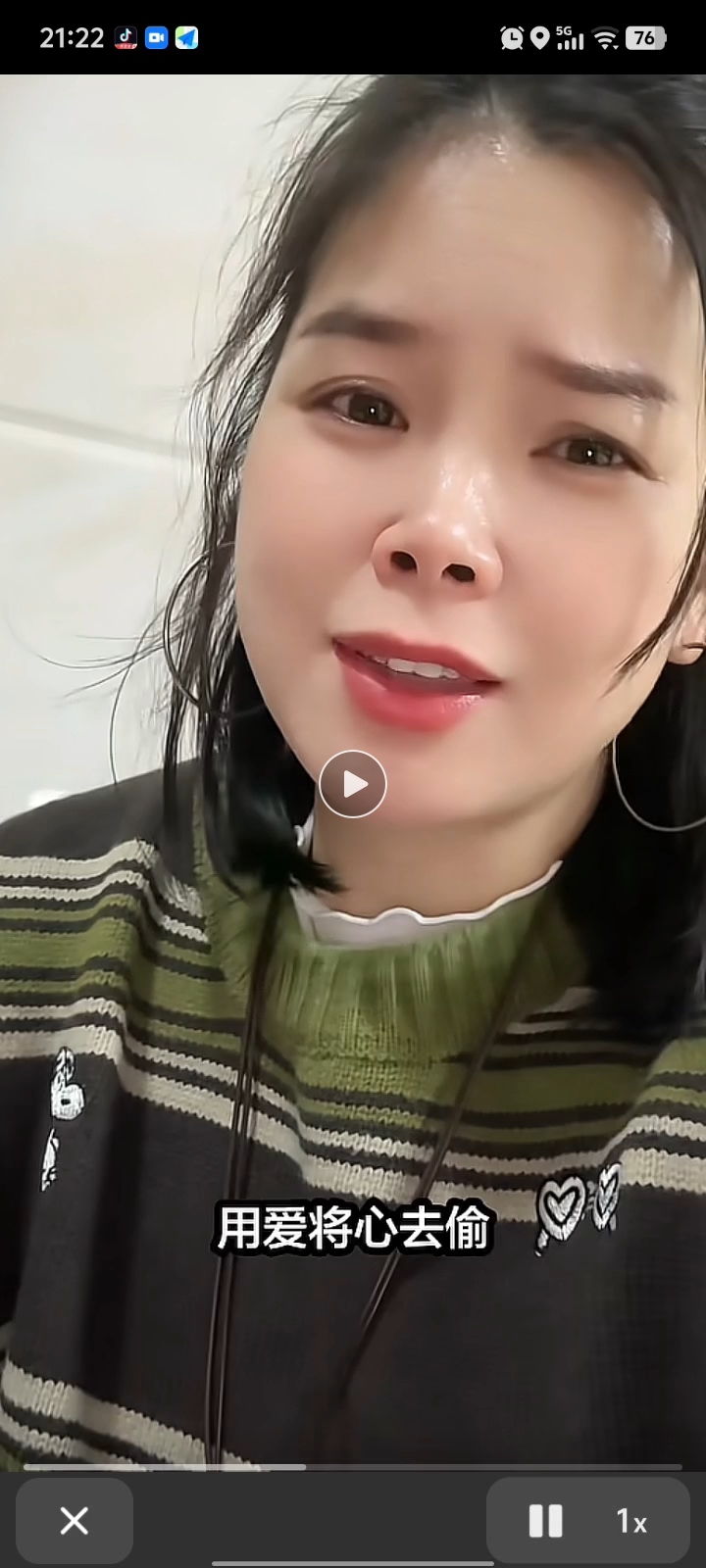Tap the center play button on the video
Image resolution: width=706 pixels, height=1568 pixels.
click(352, 784)
